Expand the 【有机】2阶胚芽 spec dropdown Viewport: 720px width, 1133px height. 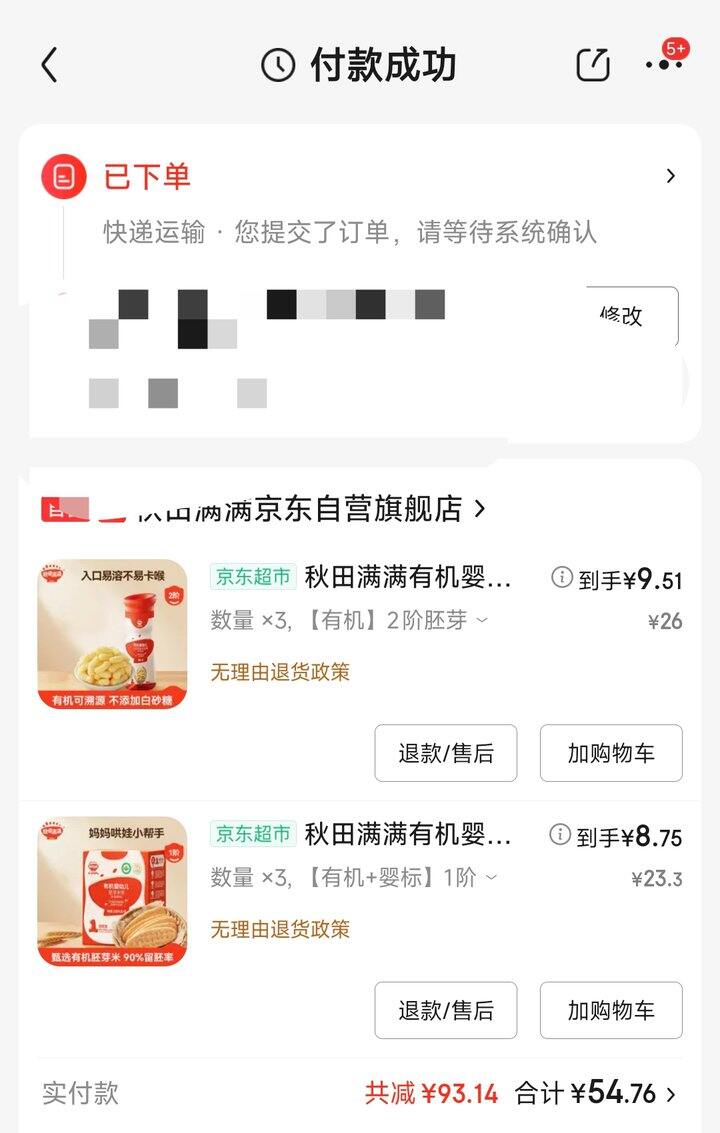[x=482, y=621]
